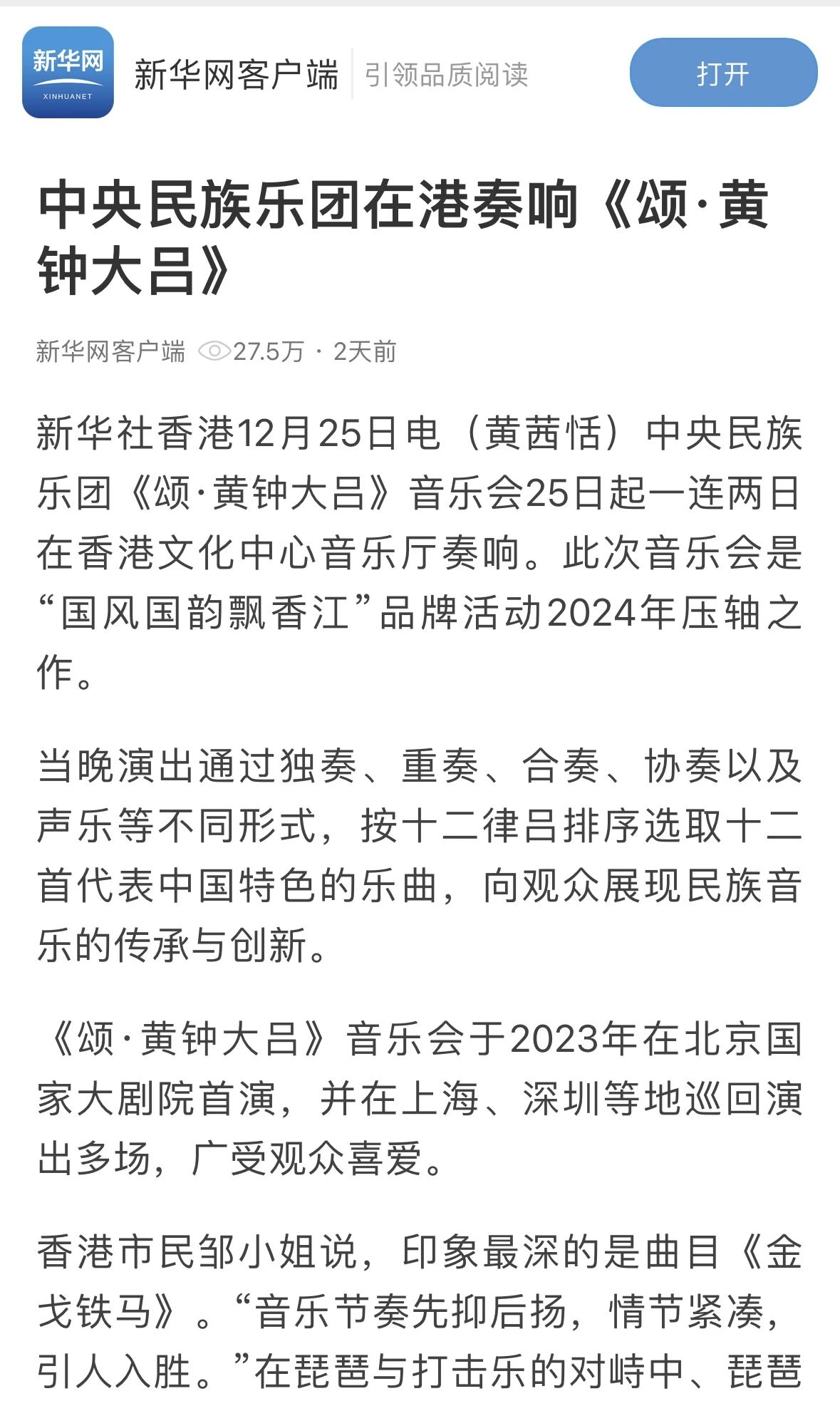Image resolution: width=840 pixels, height=1401 pixels.
Task: Open the 新华网客户端 banner title
Action: 237,75
